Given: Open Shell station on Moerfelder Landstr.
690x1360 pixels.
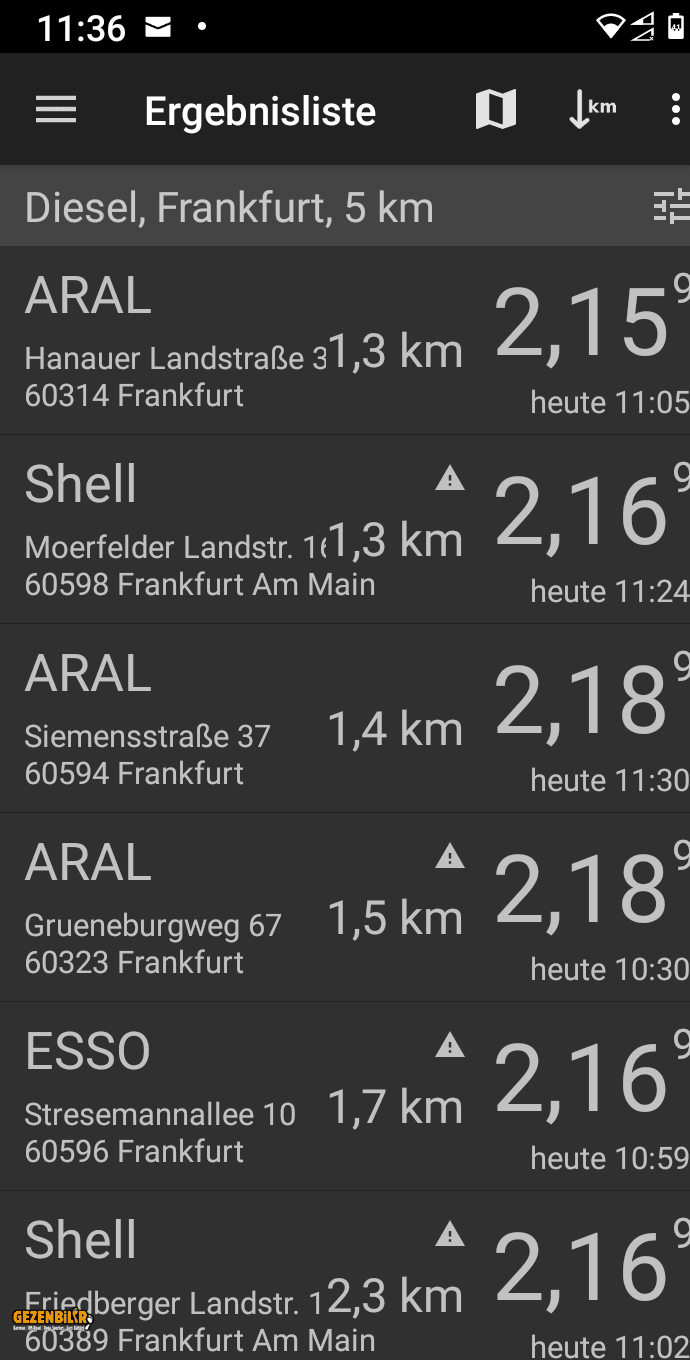Looking at the screenshot, I should (x=345, y=530).
